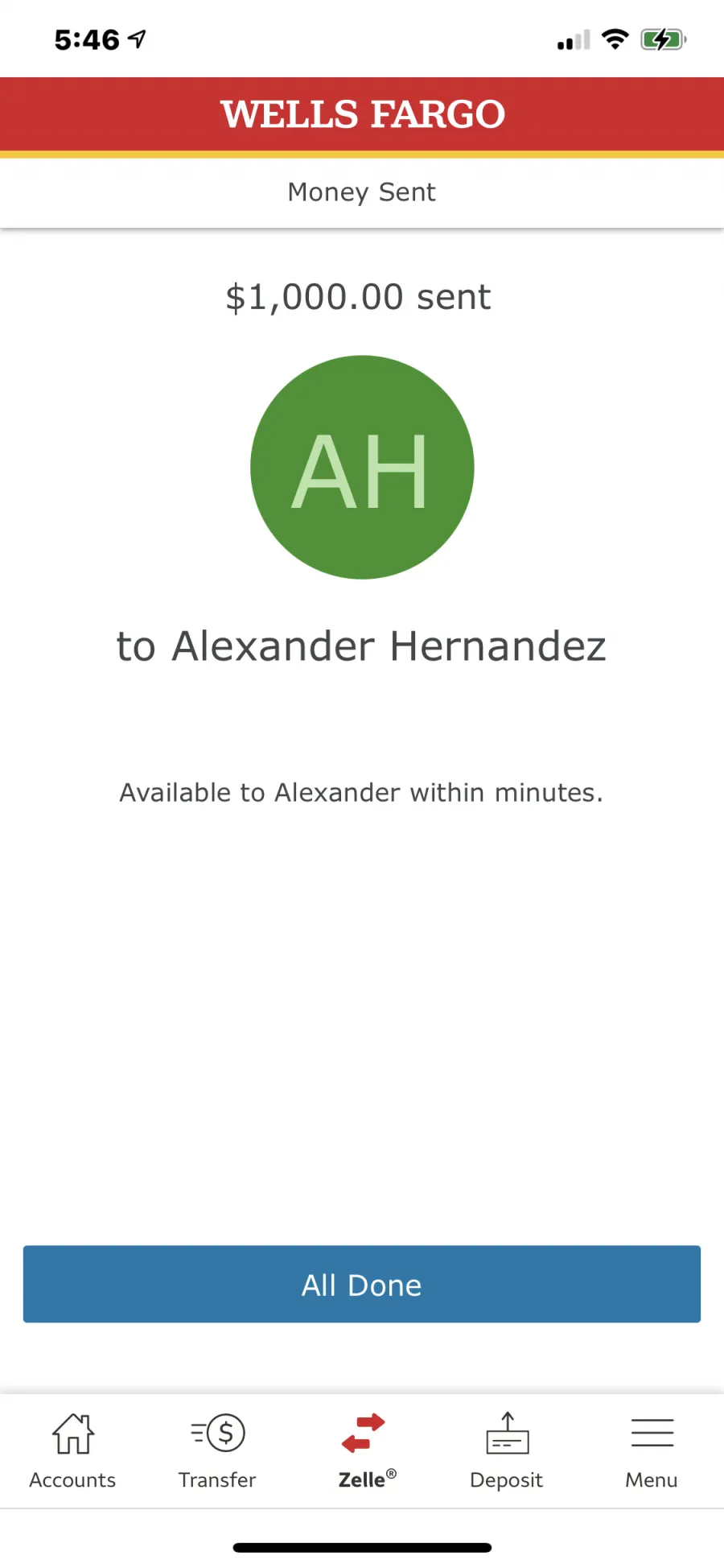Open the Accounts tab
Screen dimensions: 724x1568
[72, 1451]
